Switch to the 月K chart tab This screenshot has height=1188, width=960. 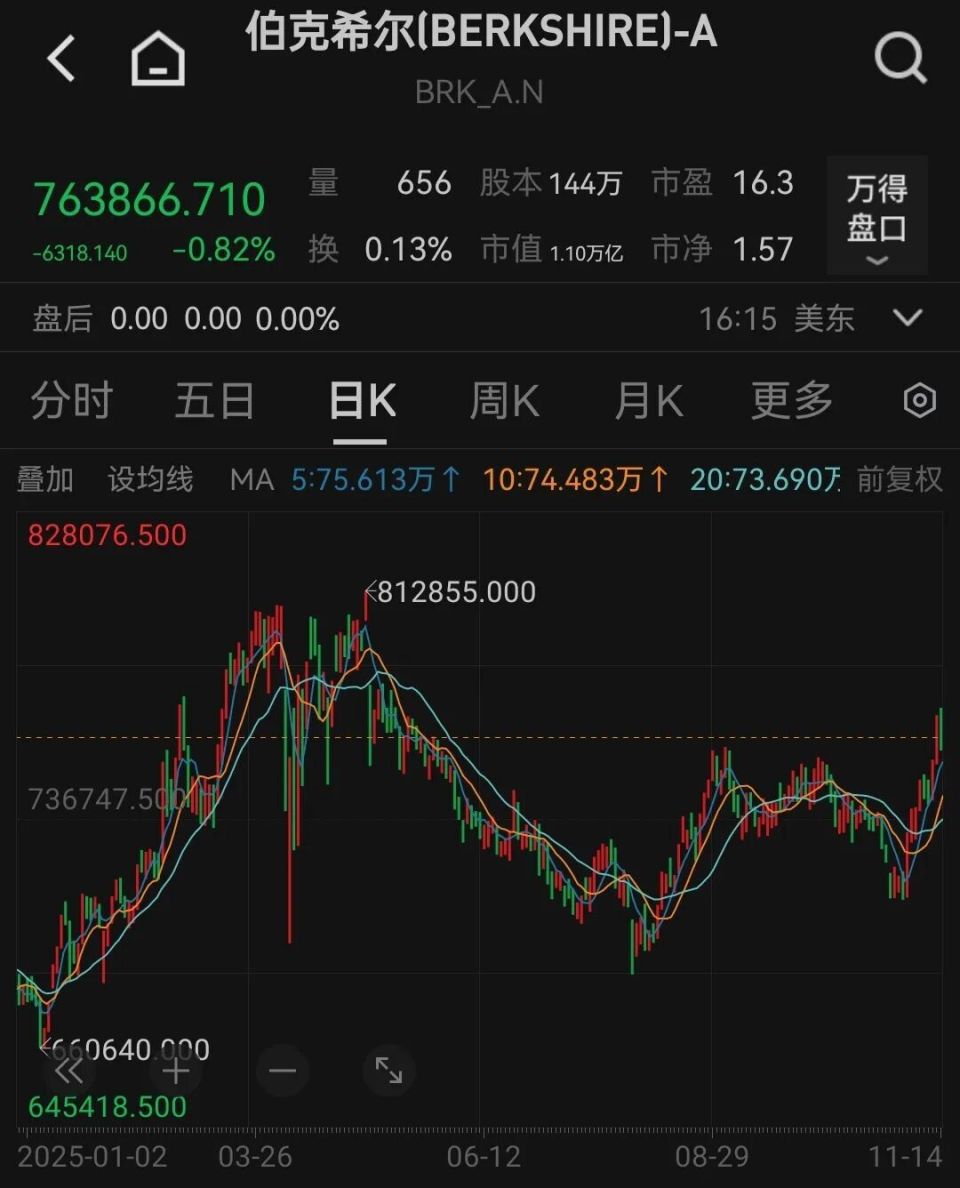(x=648, y=402)
